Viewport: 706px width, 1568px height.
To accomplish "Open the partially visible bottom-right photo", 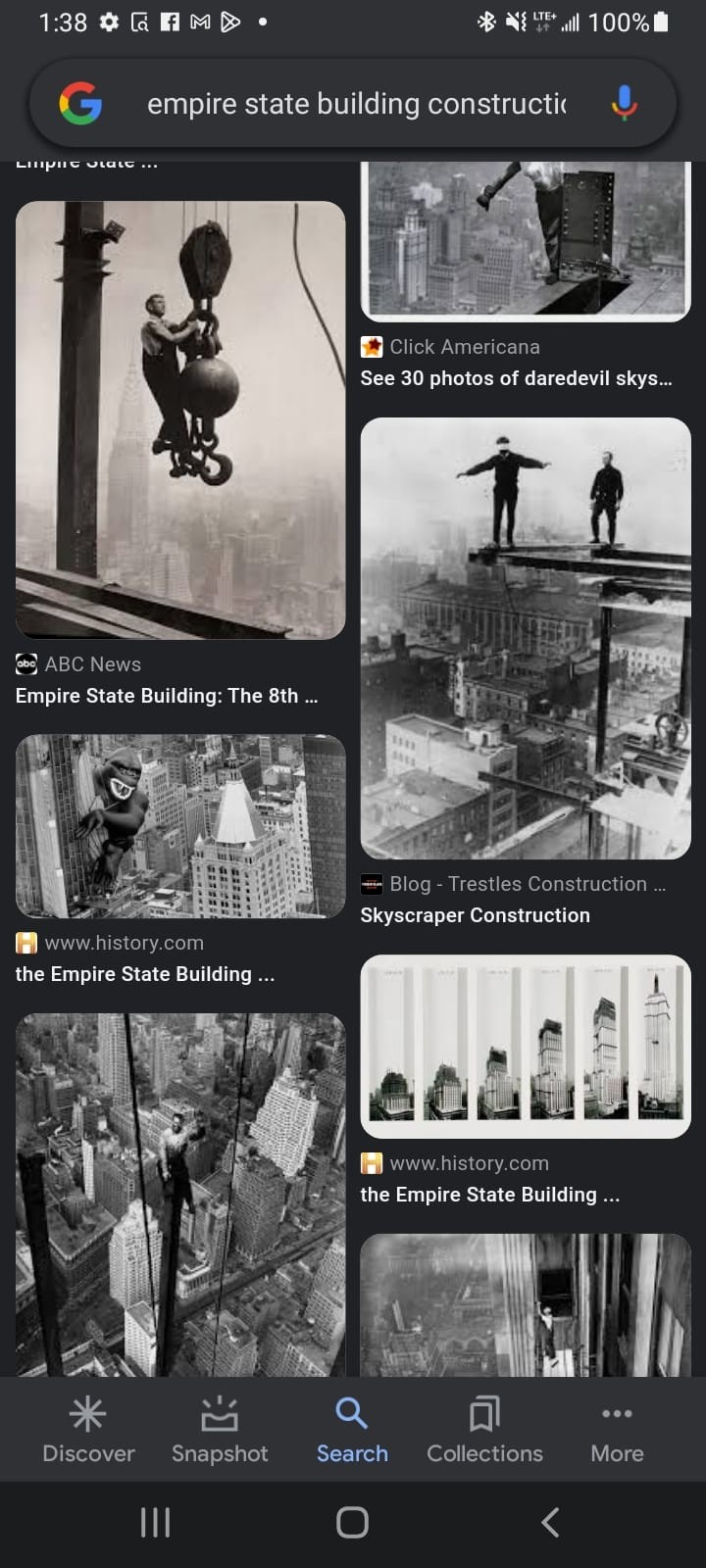I will coord(526,1304).
